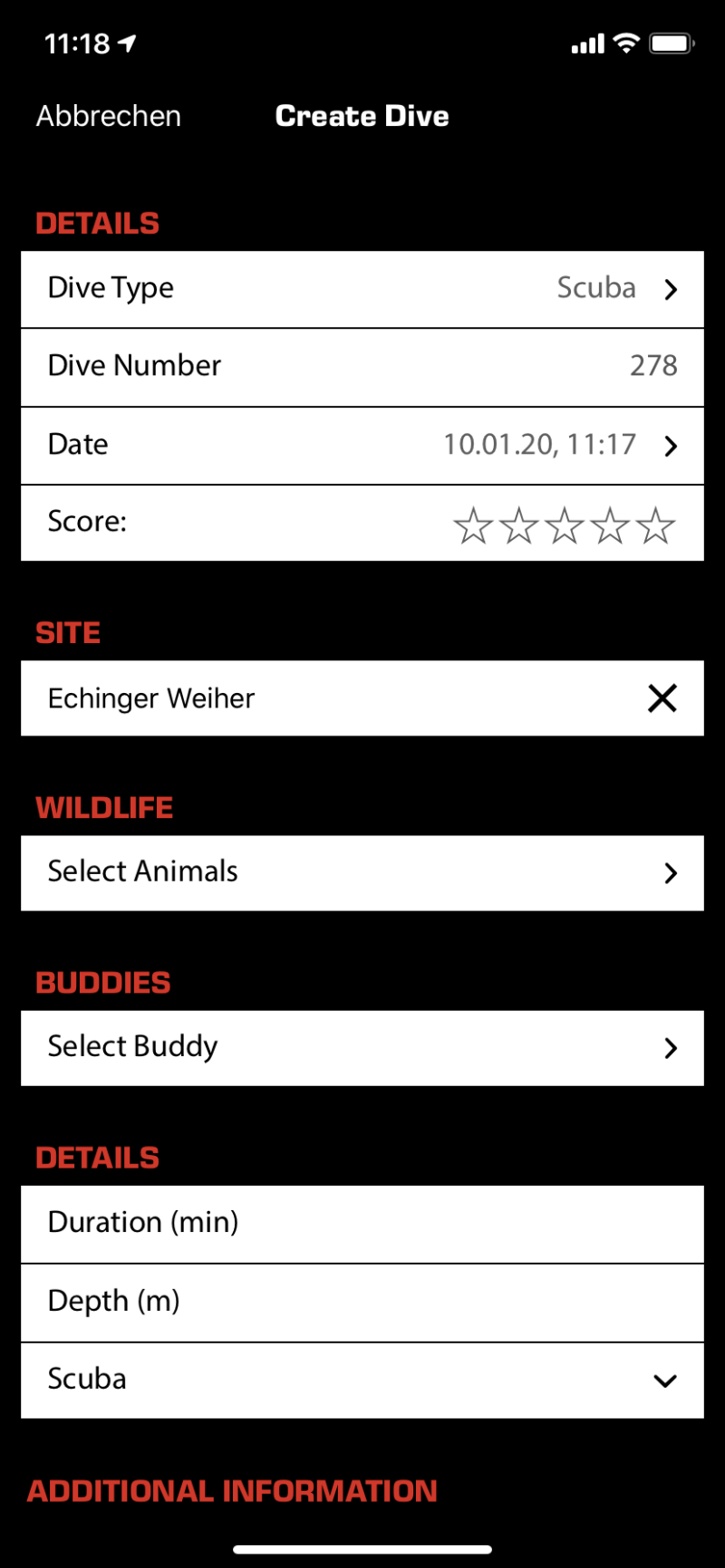Image resolution: width=725 pixels, height=1568 pixels.
Task: Tap the Dive Number showing 278
Action: tap(362, 366)
